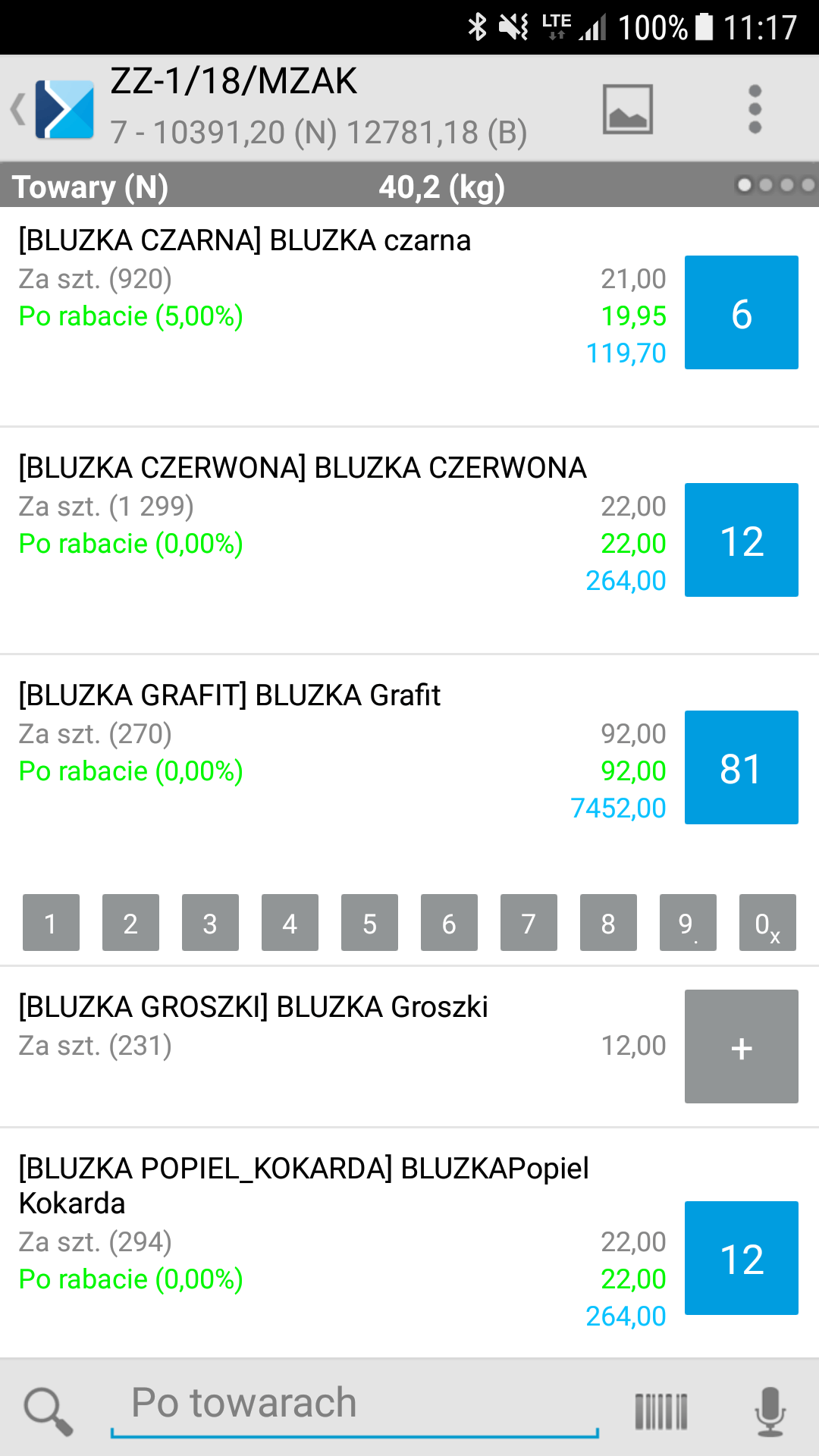Enter digit 1 on the quick keypad
819x1456 pixels.
[x=51, y=923]
